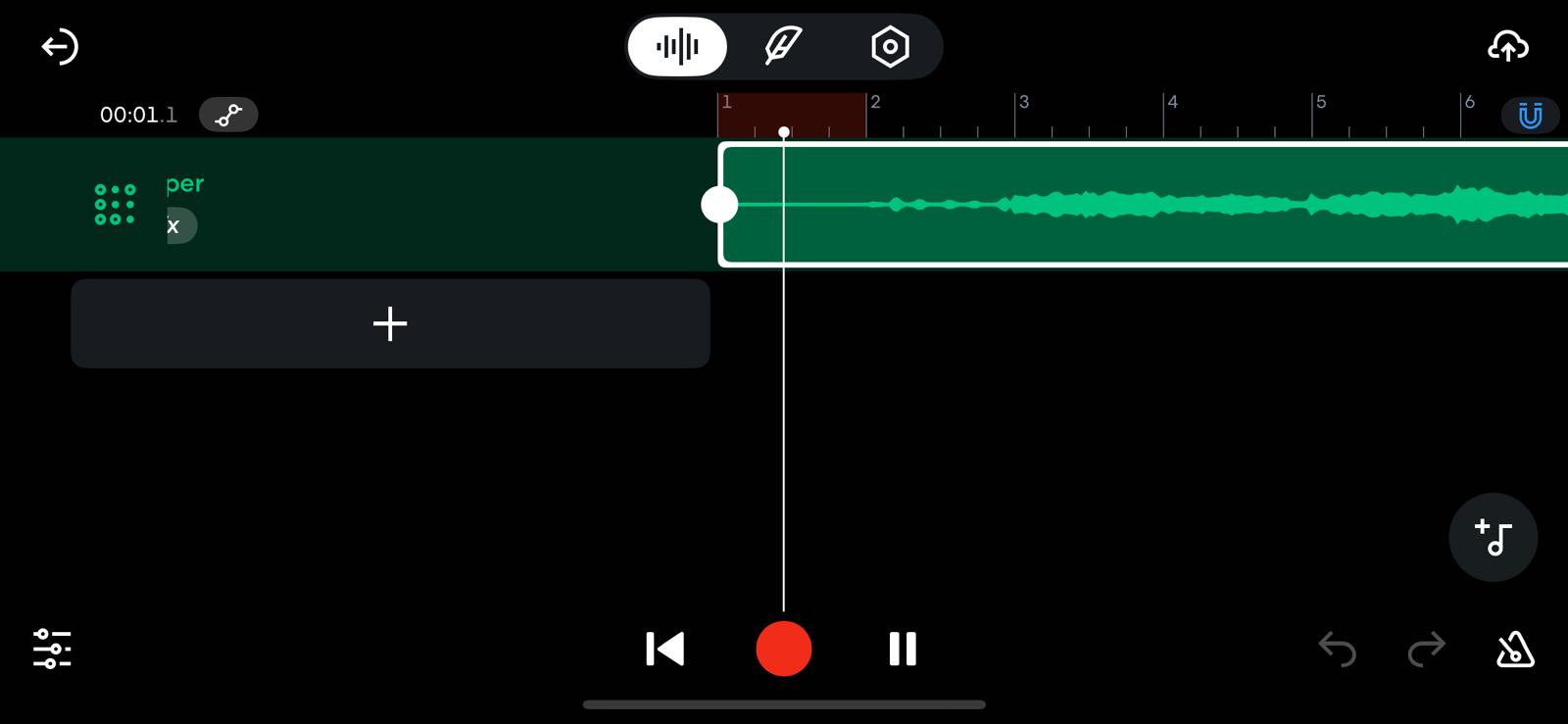The height and width of the screenshot is (724, 1568).
Task: Pause playback
Action: 903,649
